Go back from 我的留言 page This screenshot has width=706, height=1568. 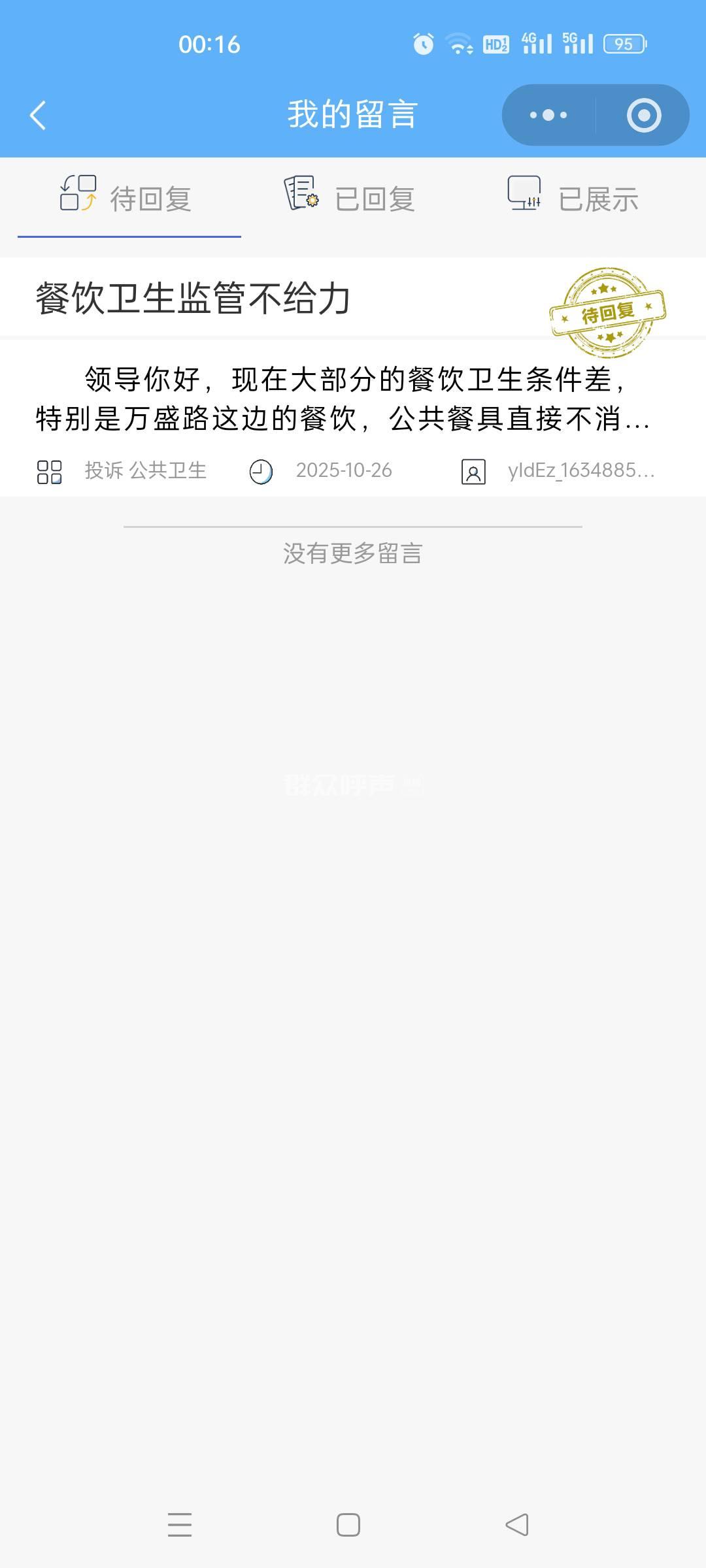click(x=38, y=116)
